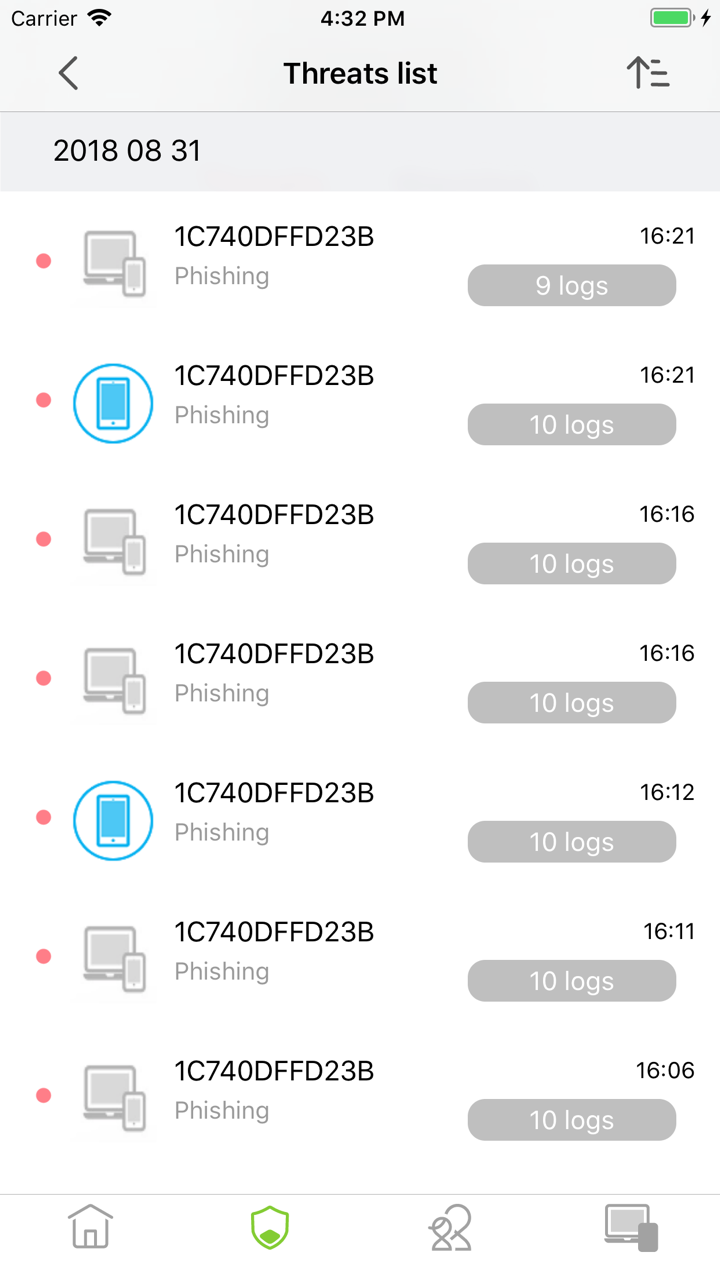Tap the green shield security icon
This screenshot has width=720, height=1280.
coord(270,1226)
